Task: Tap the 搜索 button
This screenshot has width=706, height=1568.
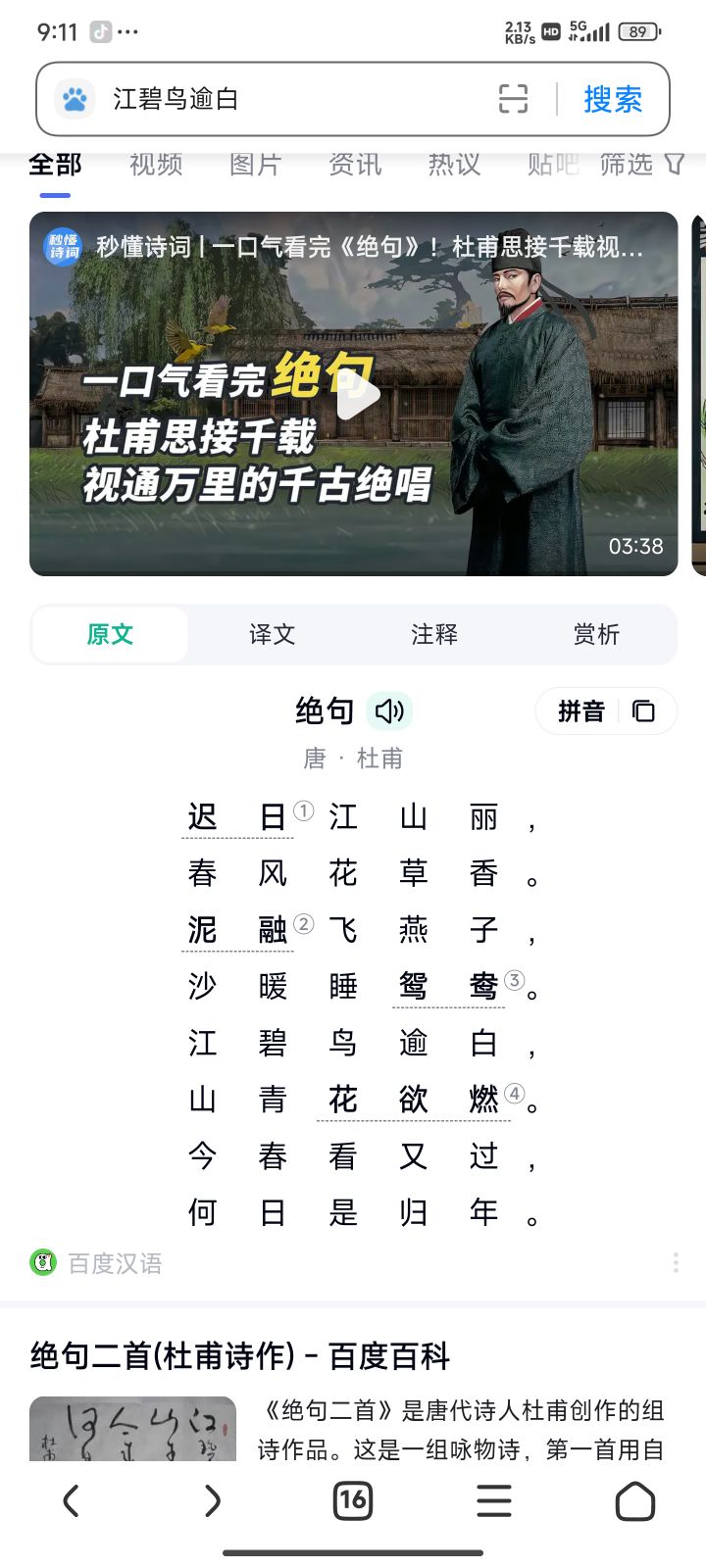Action: (x=613, y=99)
